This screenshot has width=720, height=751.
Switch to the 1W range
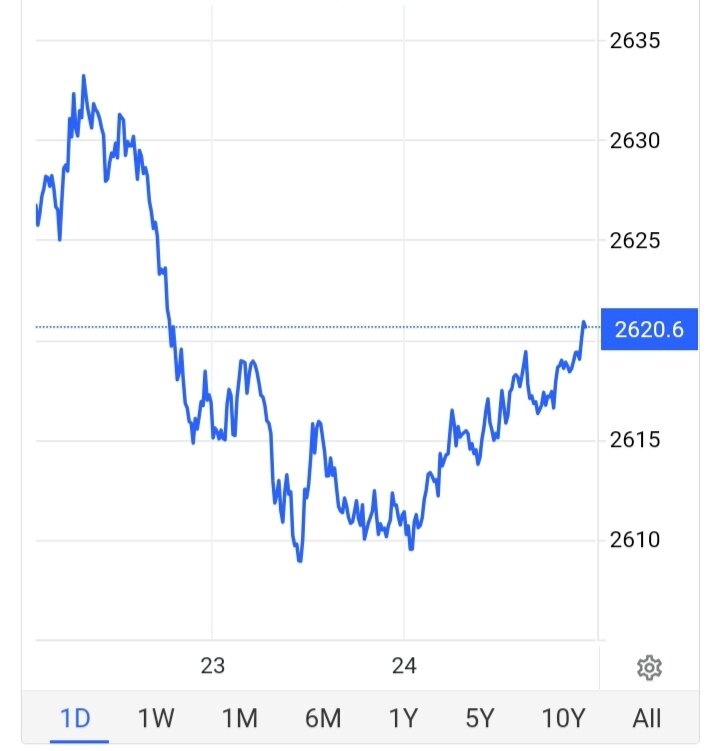(x=157, y=717)
